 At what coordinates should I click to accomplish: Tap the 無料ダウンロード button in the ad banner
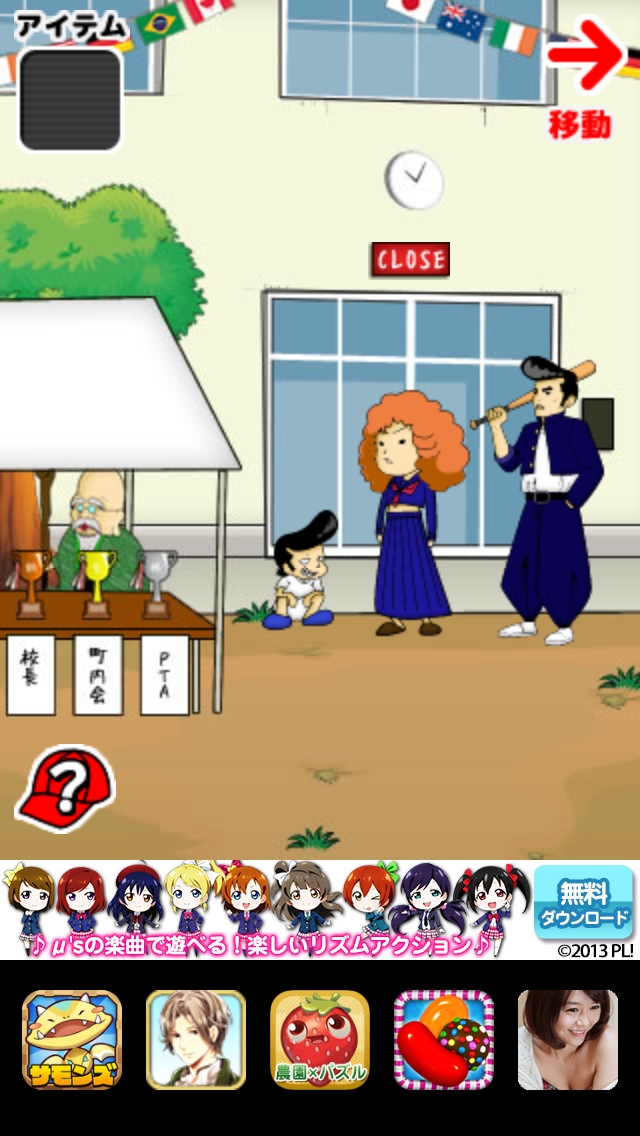584,902
